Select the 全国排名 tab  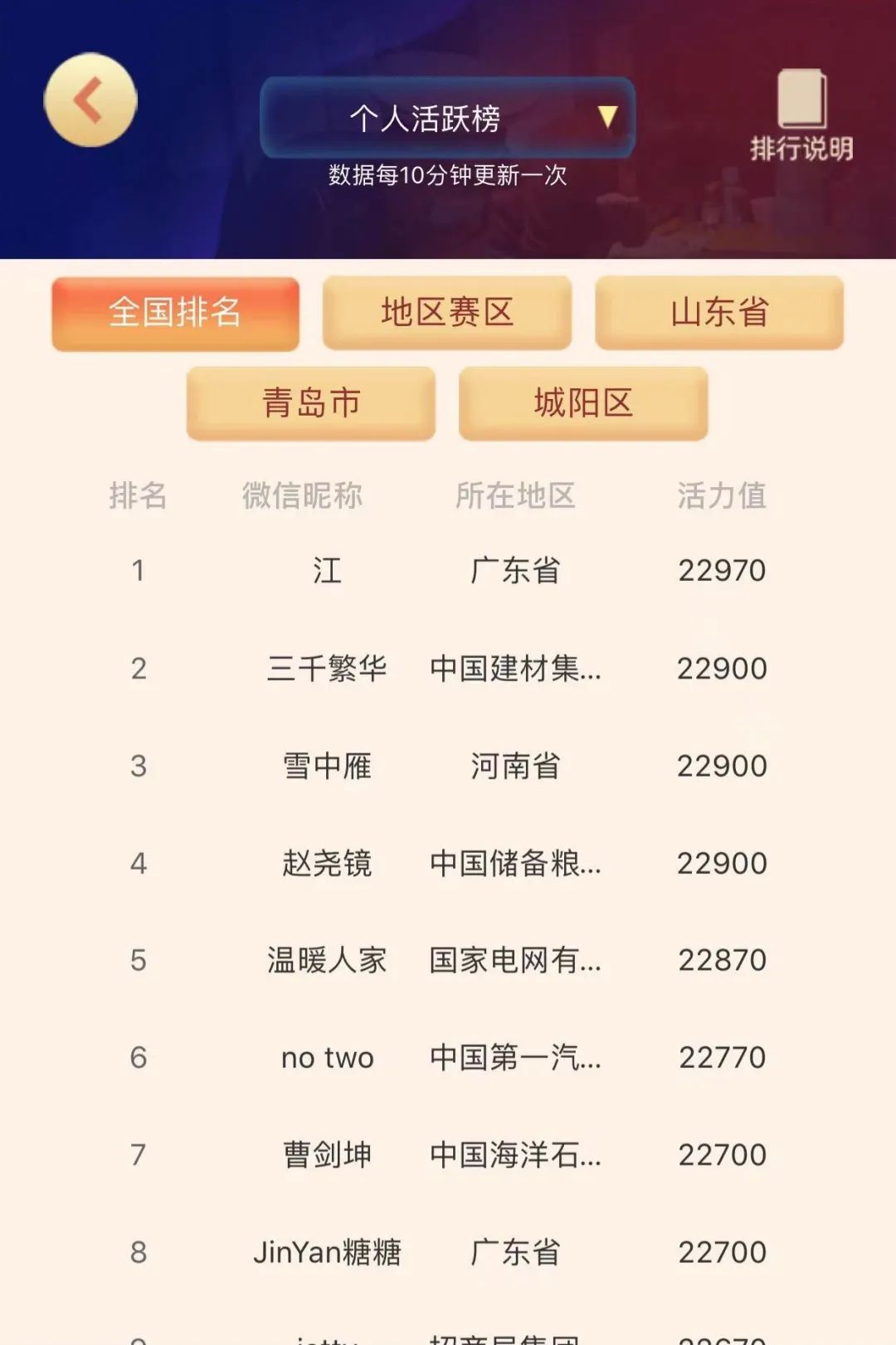[175, 313]
